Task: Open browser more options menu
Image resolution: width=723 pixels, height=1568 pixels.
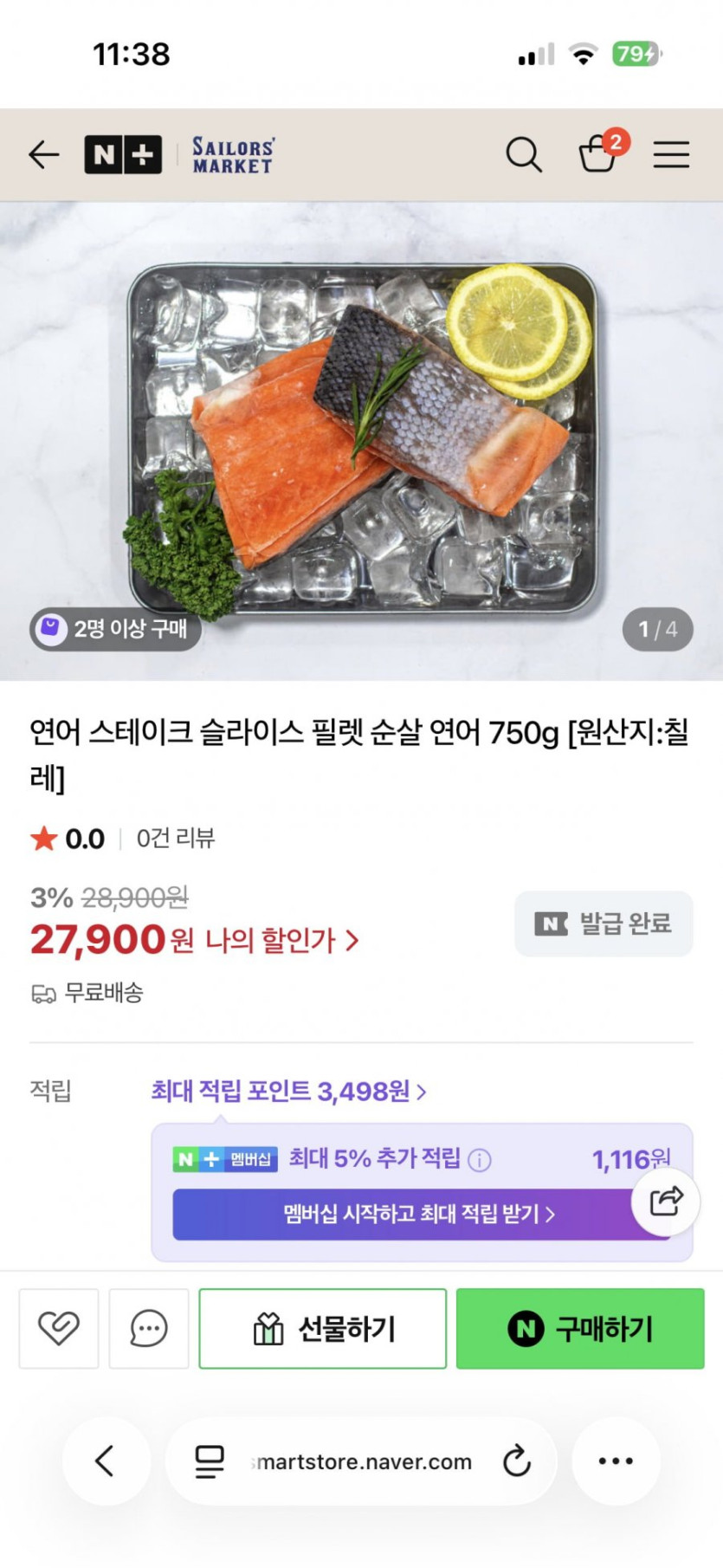Action: (x=616, y=1461)
